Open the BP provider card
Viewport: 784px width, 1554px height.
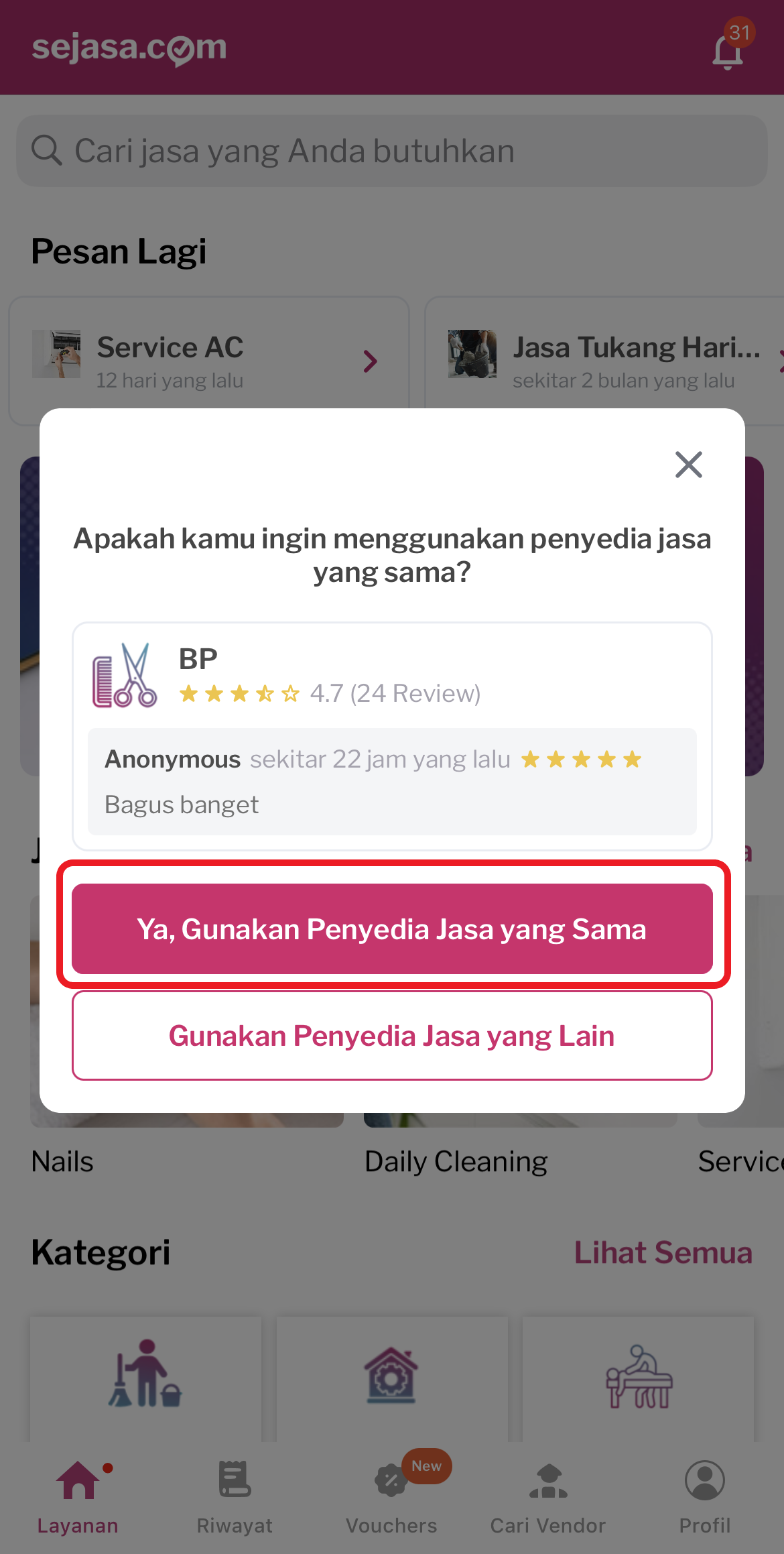(x=392, y=674)
